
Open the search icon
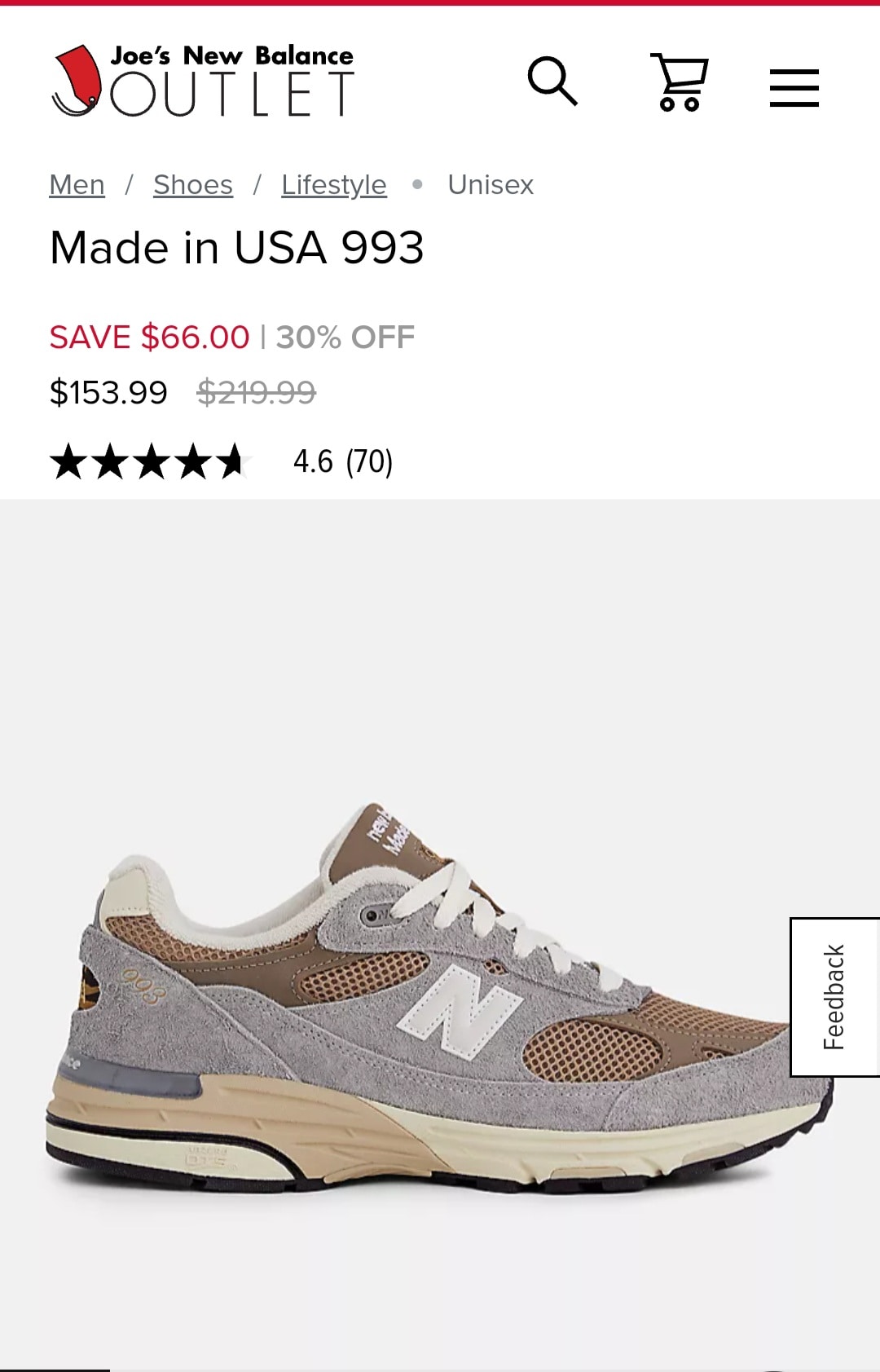(552, 82)
